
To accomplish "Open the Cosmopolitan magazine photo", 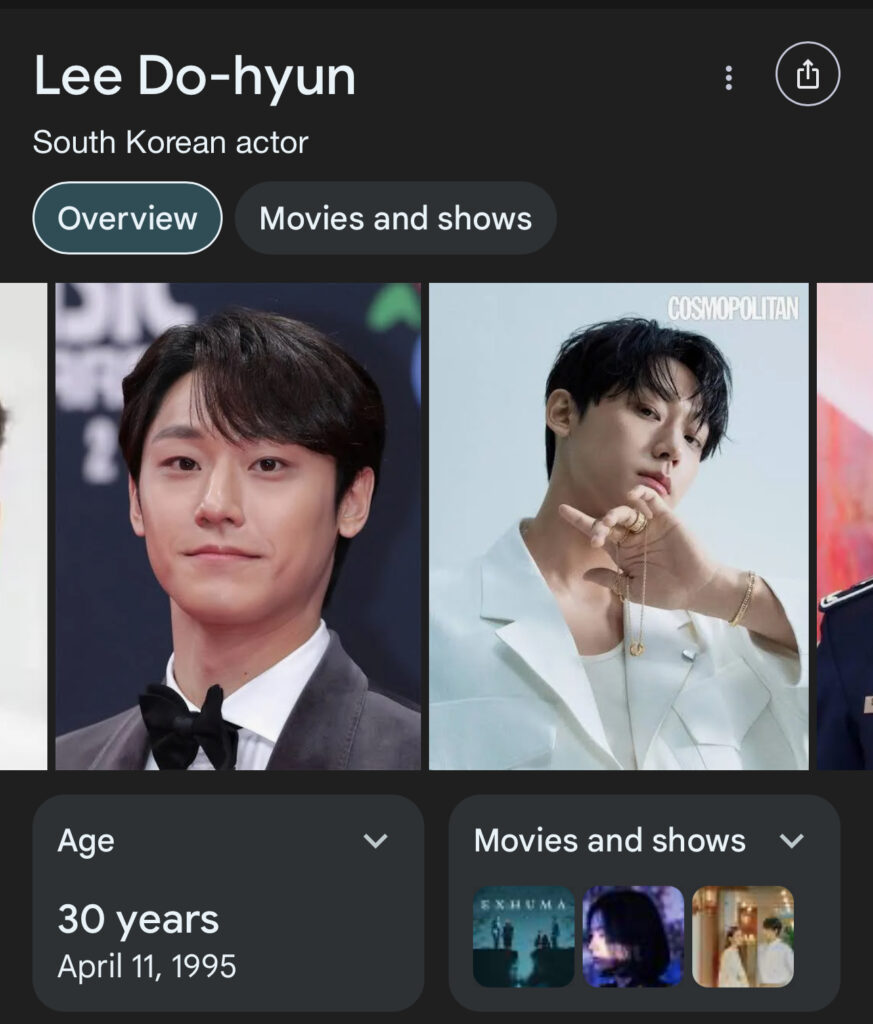I will tap(618, 526).
